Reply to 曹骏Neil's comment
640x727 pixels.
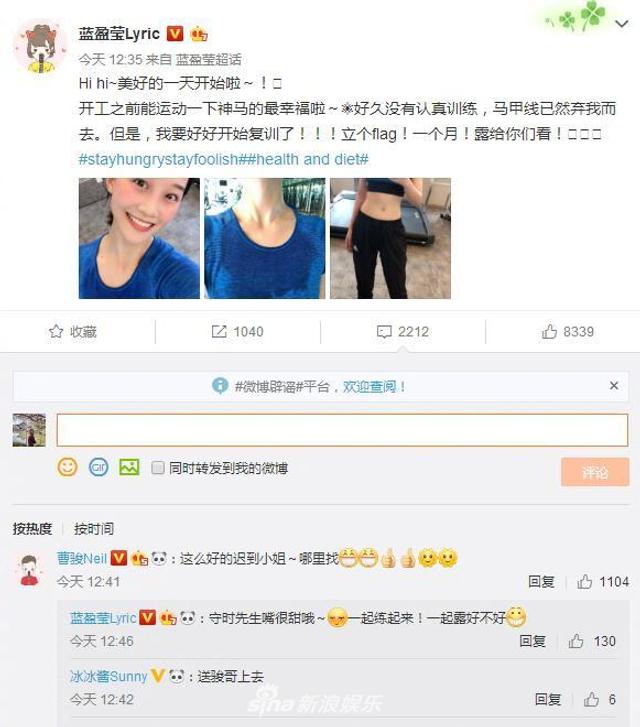click(541, 581)
